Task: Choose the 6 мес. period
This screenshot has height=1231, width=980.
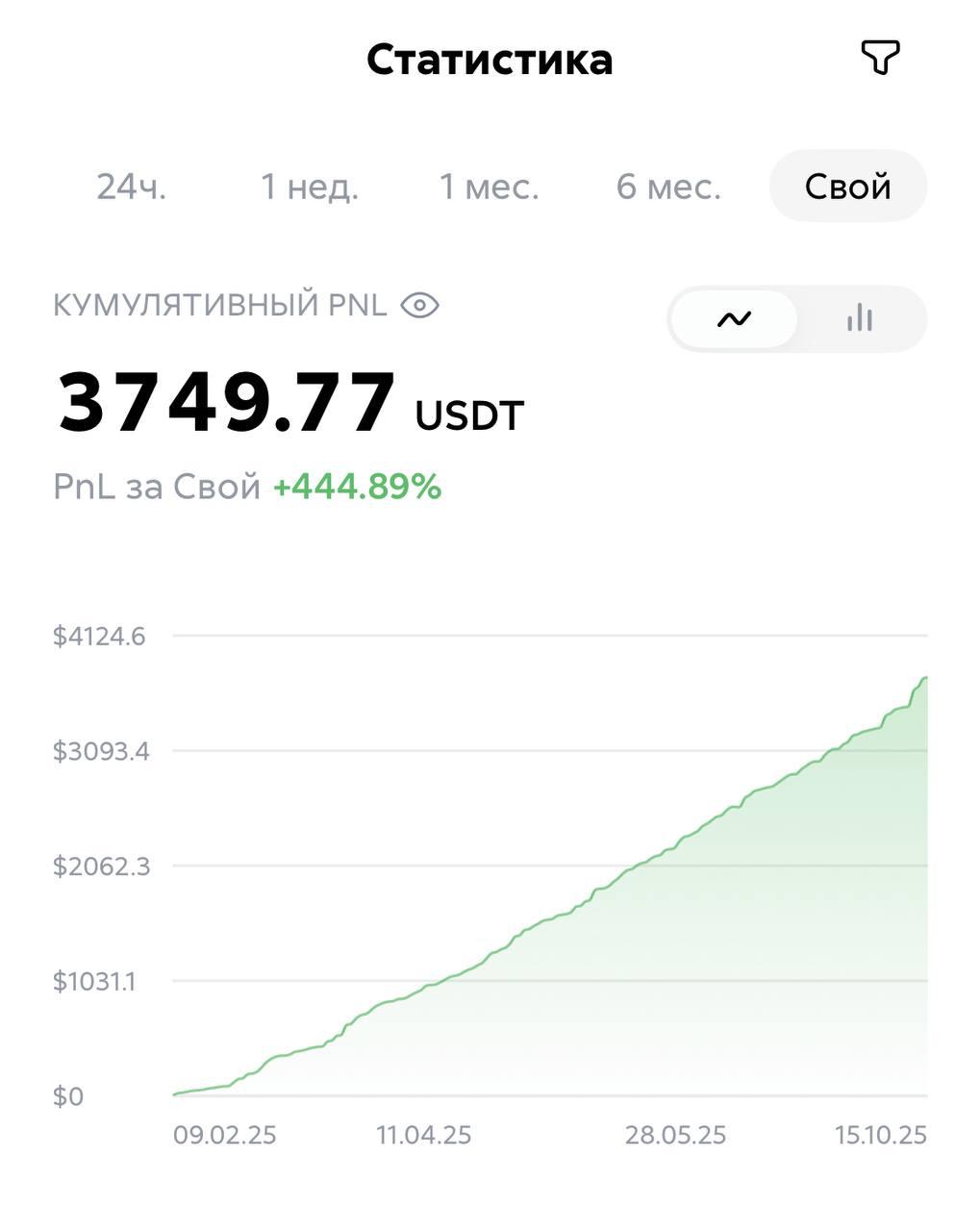Action: [x=668, y=187]
